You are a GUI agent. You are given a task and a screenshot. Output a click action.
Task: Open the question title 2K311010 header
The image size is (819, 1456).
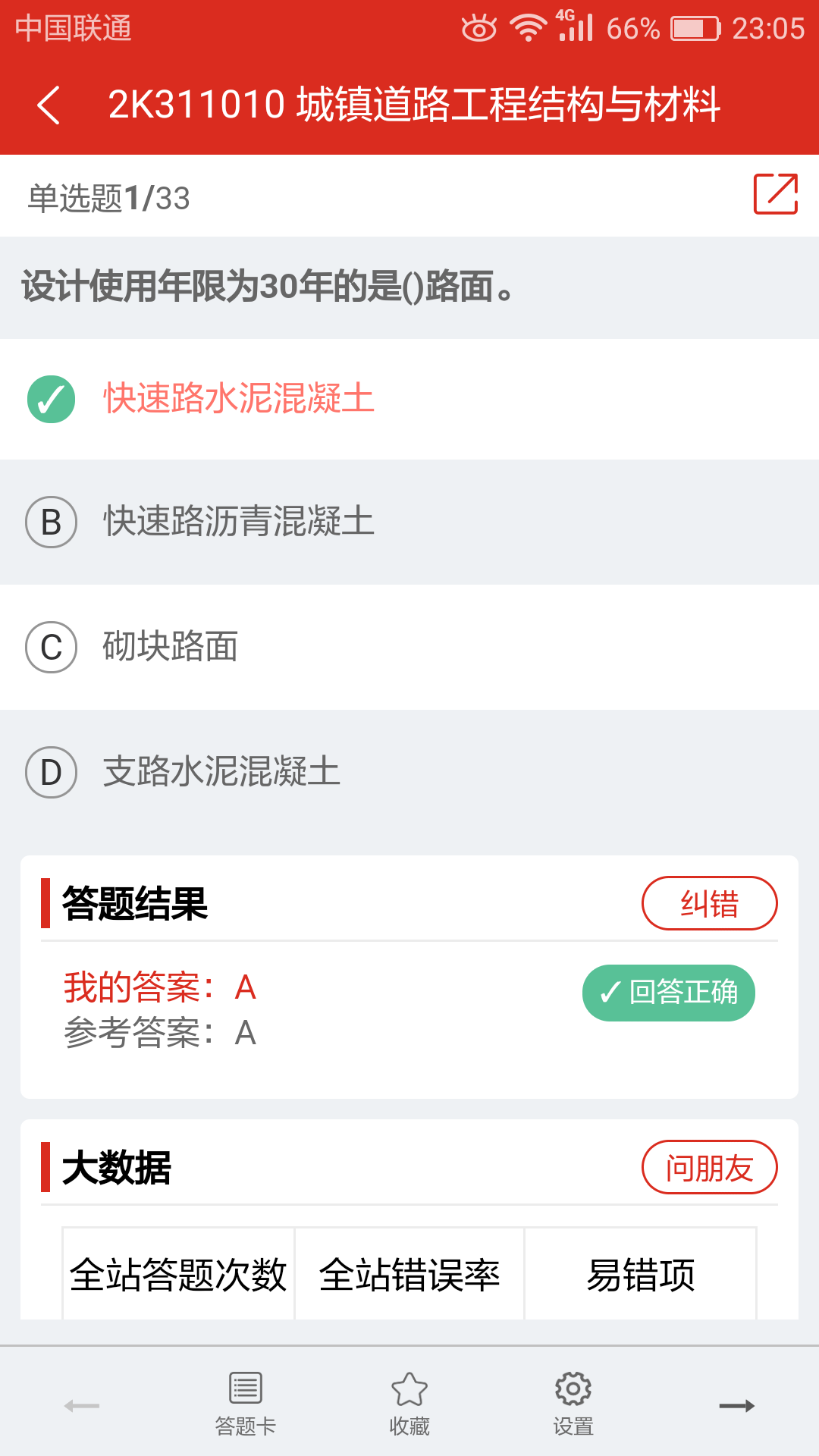(417, 105)
